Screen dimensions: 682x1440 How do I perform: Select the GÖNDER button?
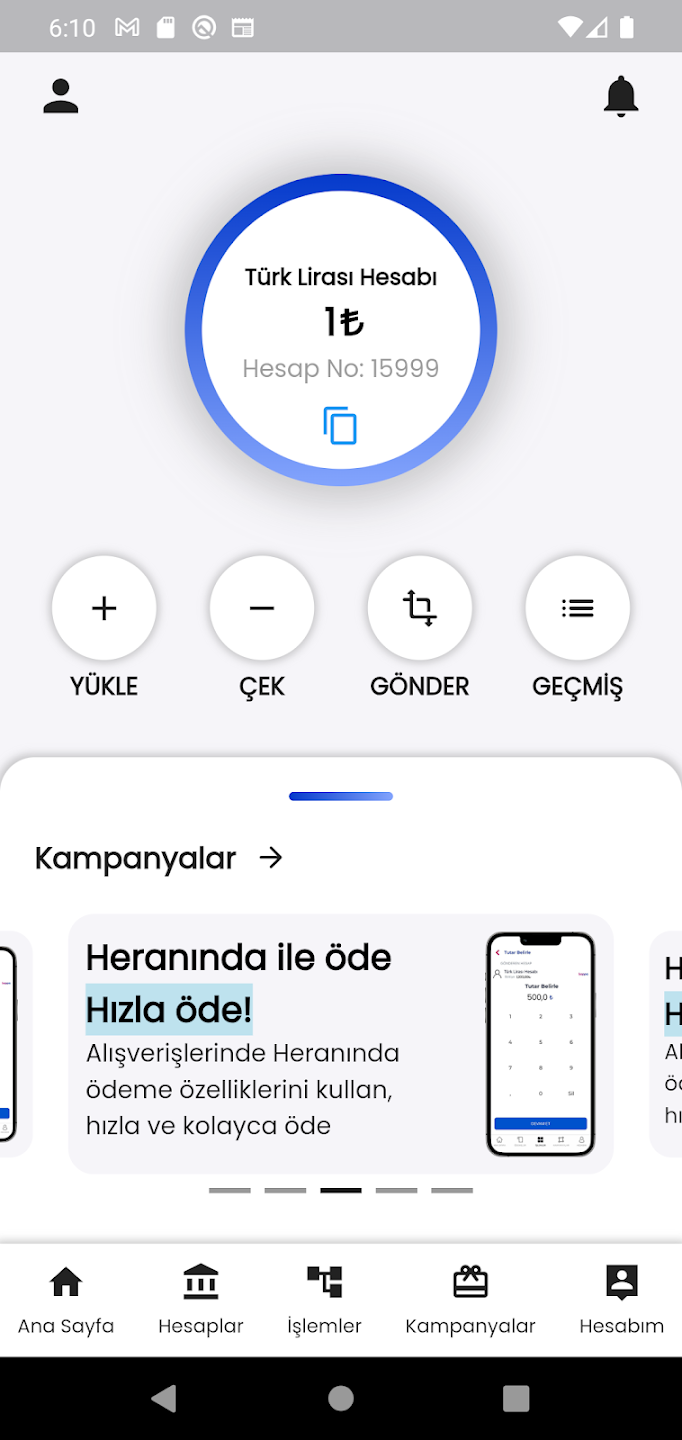tap(420, 608)
